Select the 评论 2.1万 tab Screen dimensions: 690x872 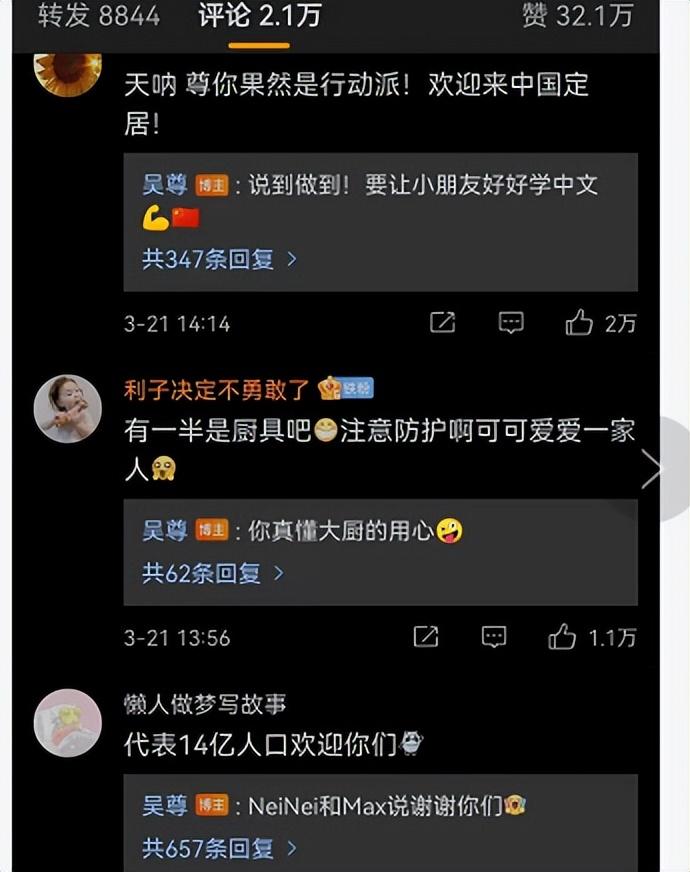[258, 16]
